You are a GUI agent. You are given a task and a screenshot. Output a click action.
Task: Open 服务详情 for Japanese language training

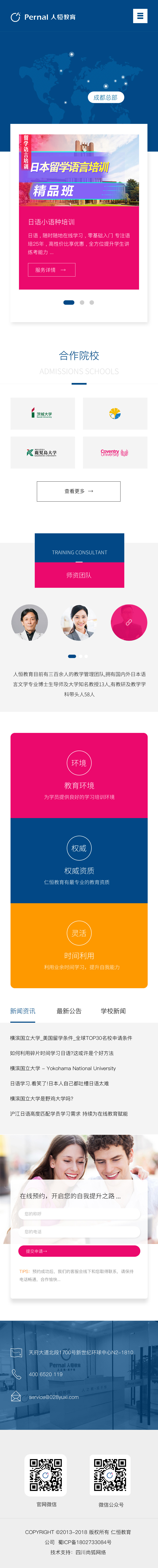pyautogui.click(x=51, y=270)
